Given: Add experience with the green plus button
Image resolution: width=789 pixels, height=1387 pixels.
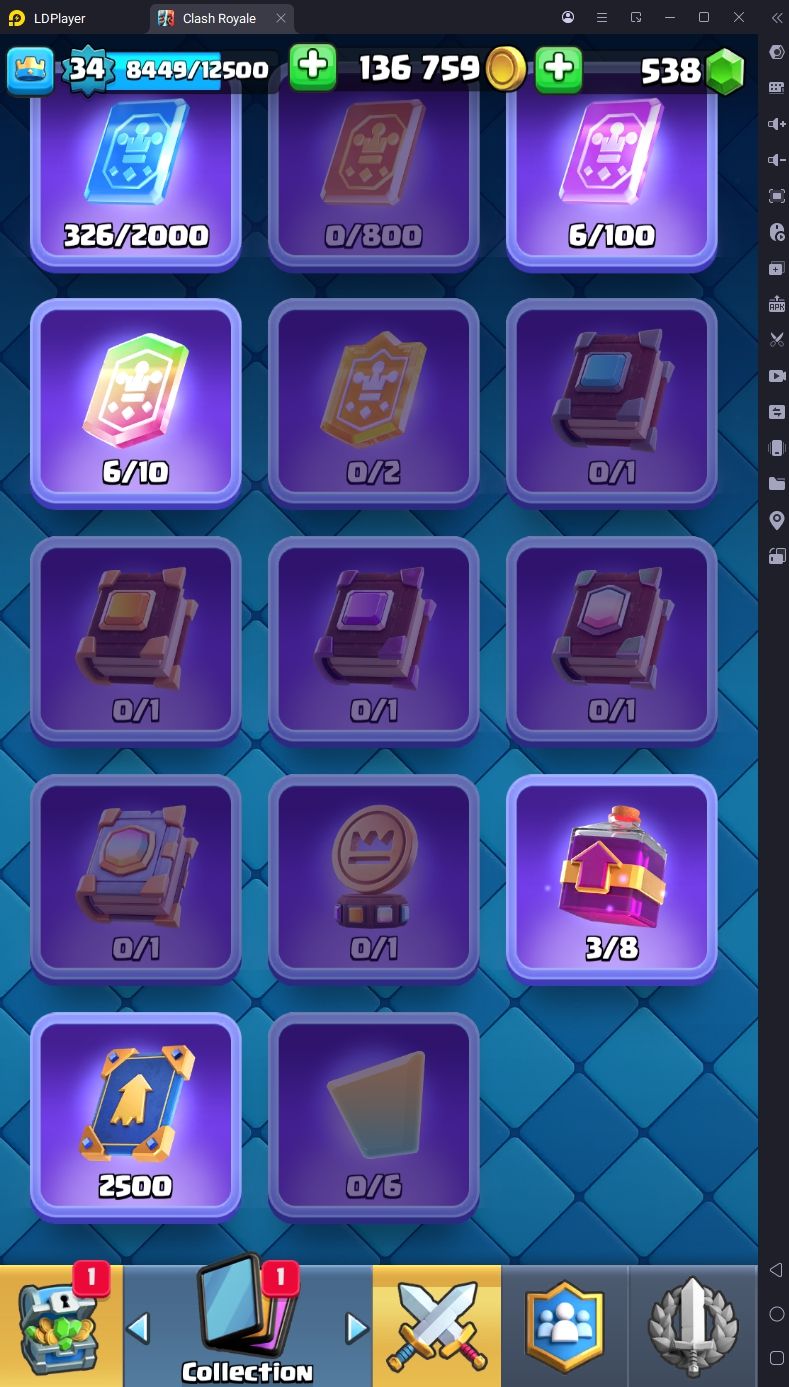Looking at the screenshot, I should click(x=313, y=67).
